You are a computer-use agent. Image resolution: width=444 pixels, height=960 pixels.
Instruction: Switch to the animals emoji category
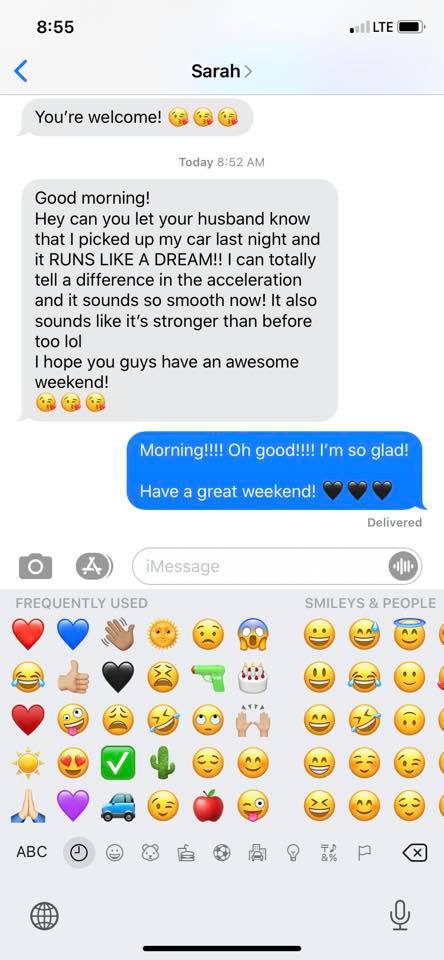point(150,852)
